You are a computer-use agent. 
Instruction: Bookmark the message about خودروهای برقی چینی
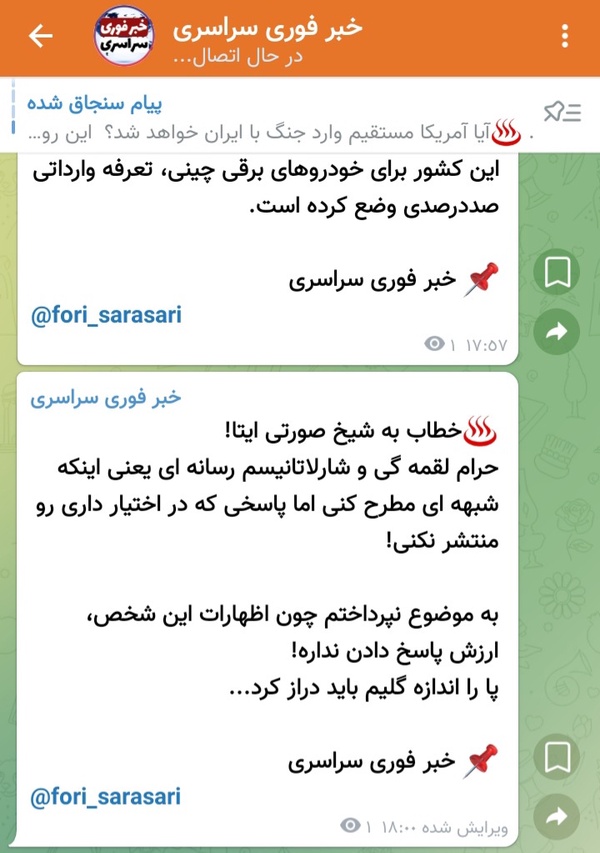point(556,272)
